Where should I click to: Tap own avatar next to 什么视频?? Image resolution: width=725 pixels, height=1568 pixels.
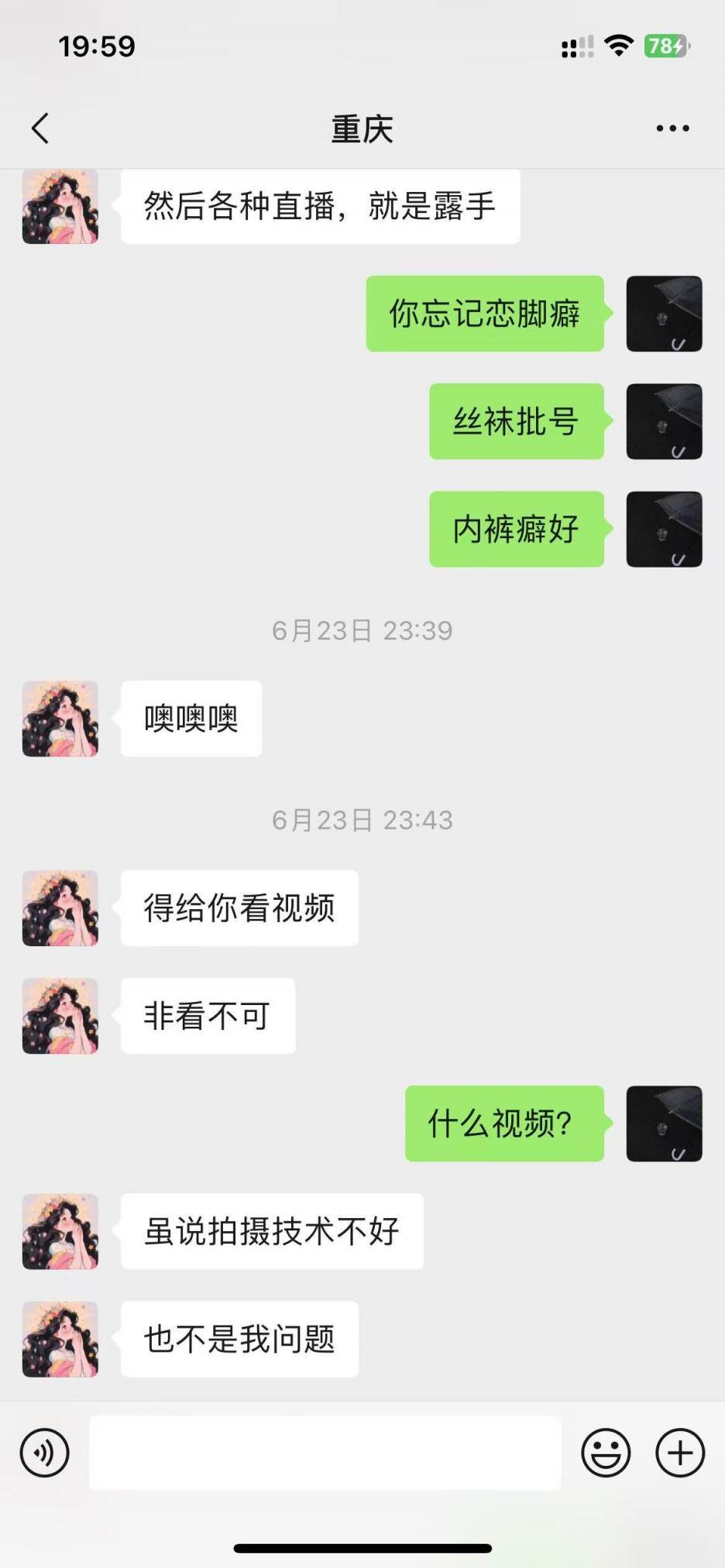(664, 1124)
